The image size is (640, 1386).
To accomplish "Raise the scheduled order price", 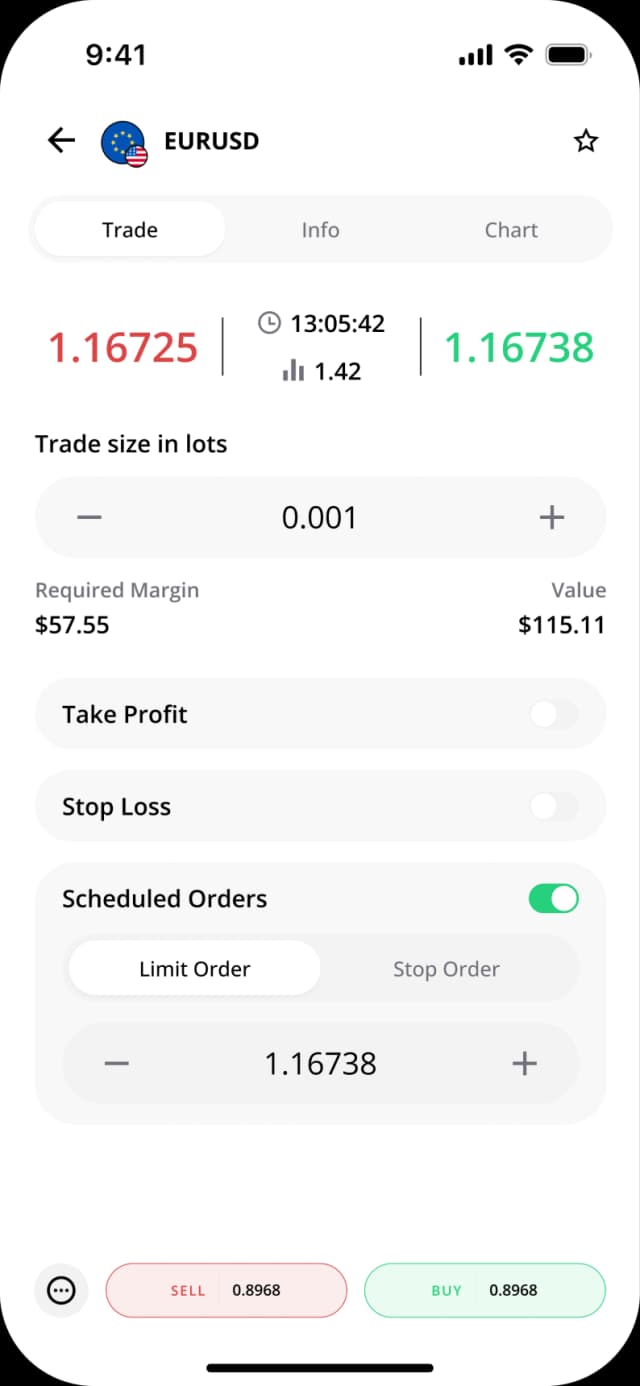I will (524, 1063).
